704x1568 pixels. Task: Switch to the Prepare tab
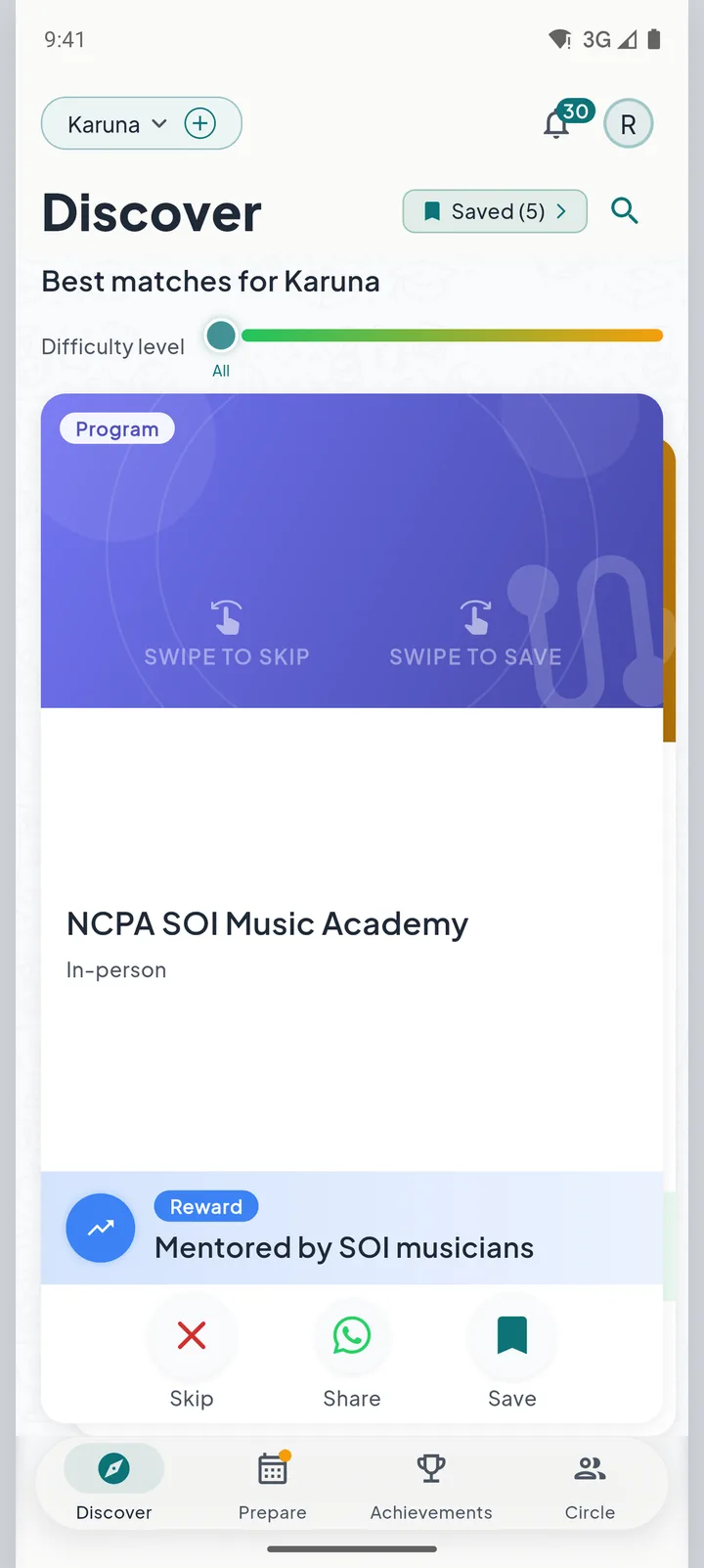point(273,1484)
